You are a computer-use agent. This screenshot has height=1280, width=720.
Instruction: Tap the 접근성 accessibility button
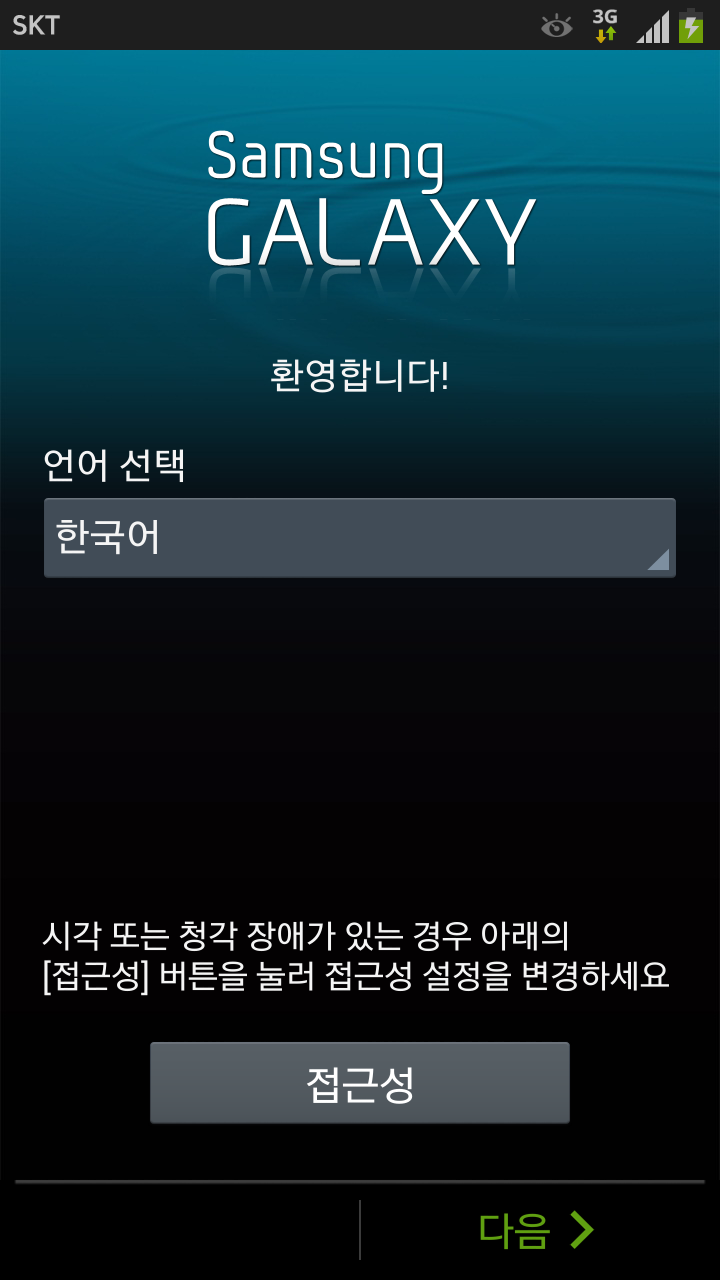pos(360,1084)
